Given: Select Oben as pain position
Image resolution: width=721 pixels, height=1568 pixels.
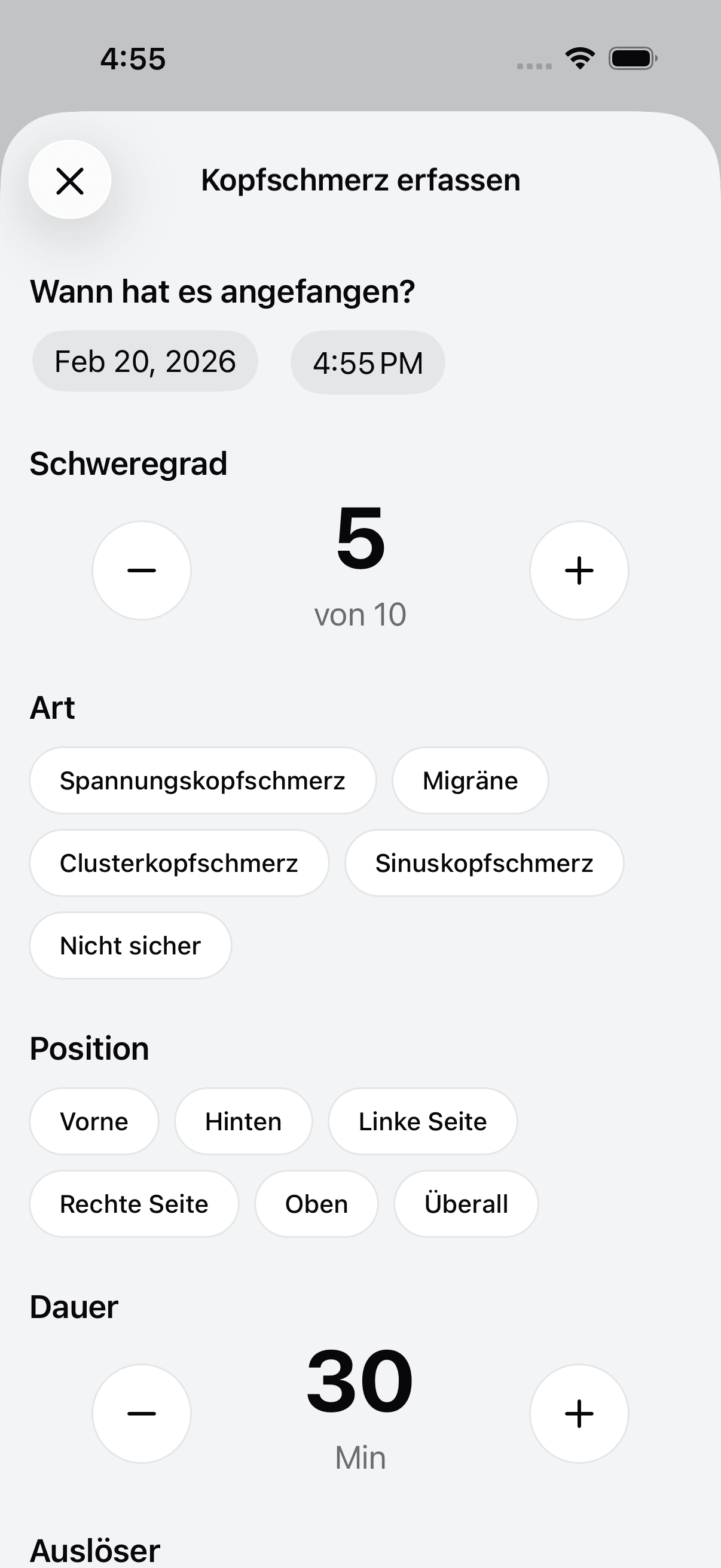Looking at the screenshot, I should pyautogui.click(x=316, y=1203).
